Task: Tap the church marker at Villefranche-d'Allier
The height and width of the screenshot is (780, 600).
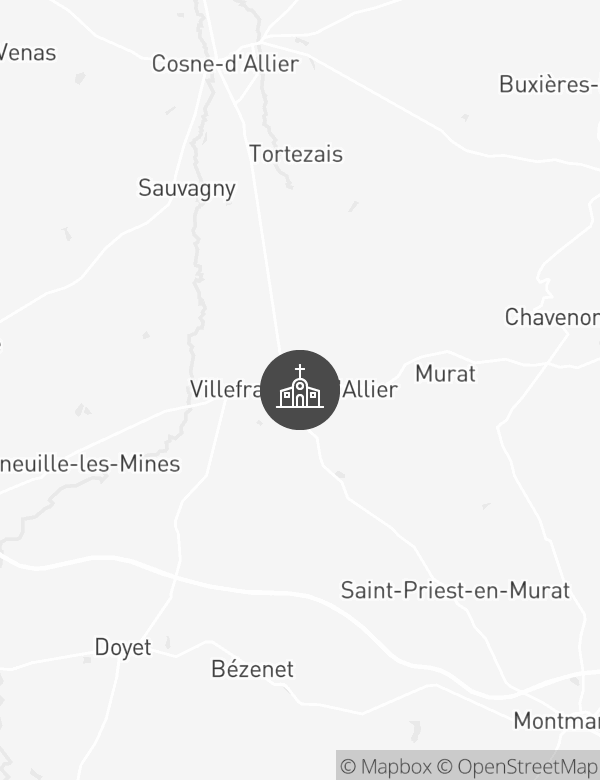Action: click(300, 390)
